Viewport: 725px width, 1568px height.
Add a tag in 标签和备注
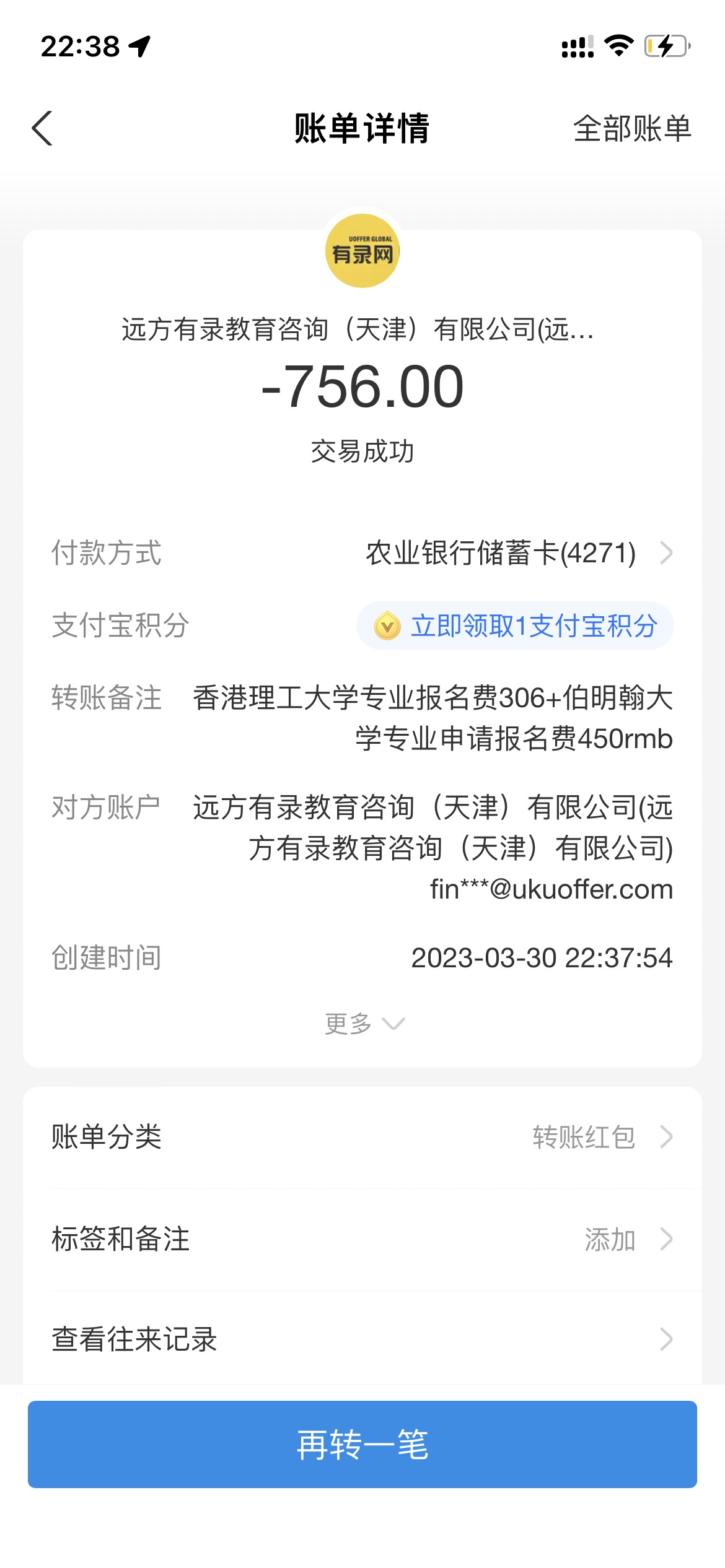(362, 1239)
